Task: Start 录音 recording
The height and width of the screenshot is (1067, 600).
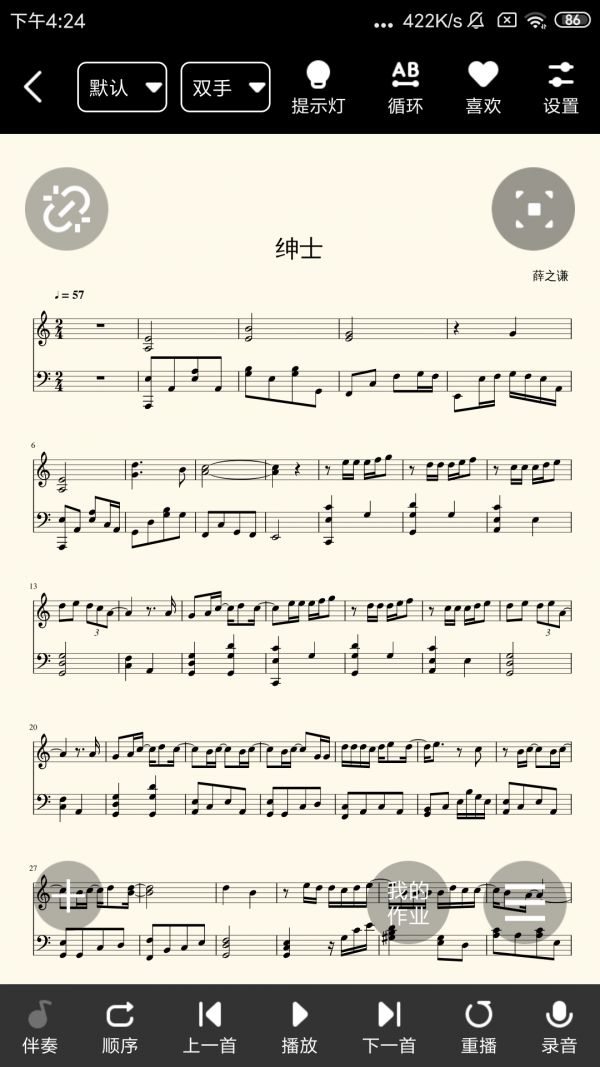Action: pos(559,1026)
